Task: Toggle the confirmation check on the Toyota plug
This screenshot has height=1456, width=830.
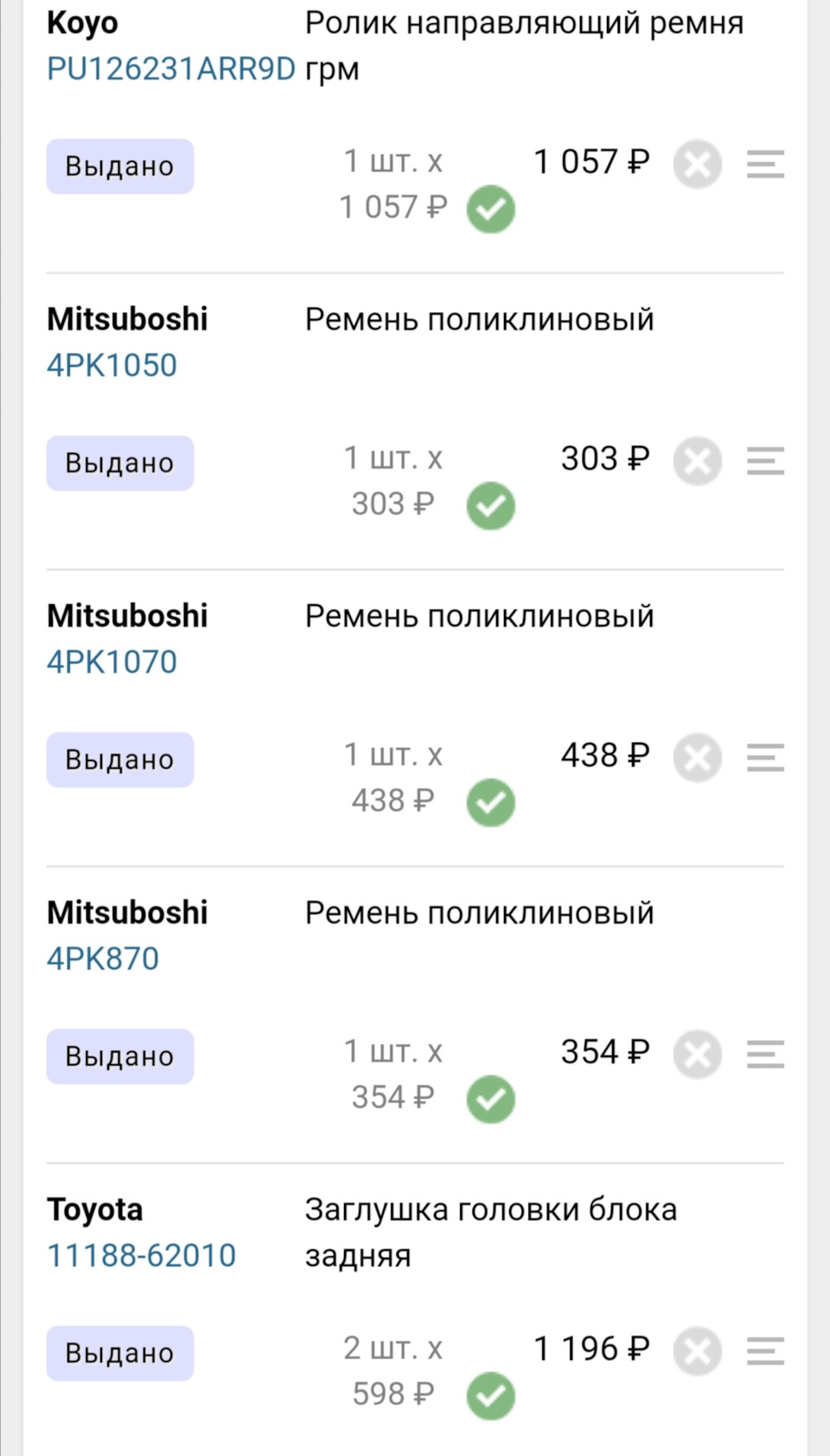Action: (x=491, y=1395)
